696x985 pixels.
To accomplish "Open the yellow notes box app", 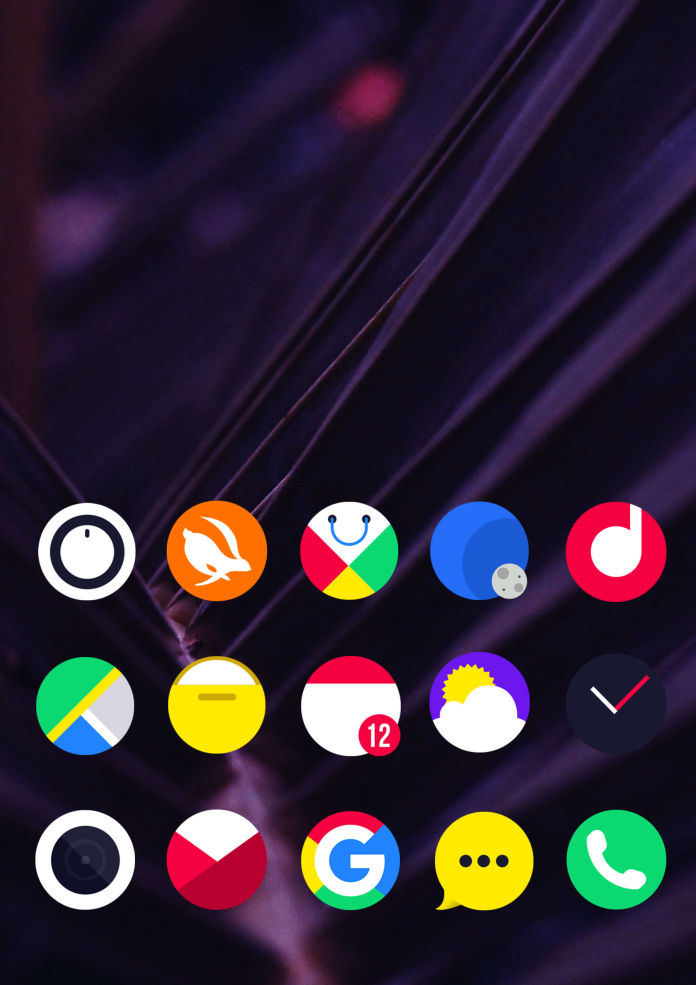I will click(217, 705).
